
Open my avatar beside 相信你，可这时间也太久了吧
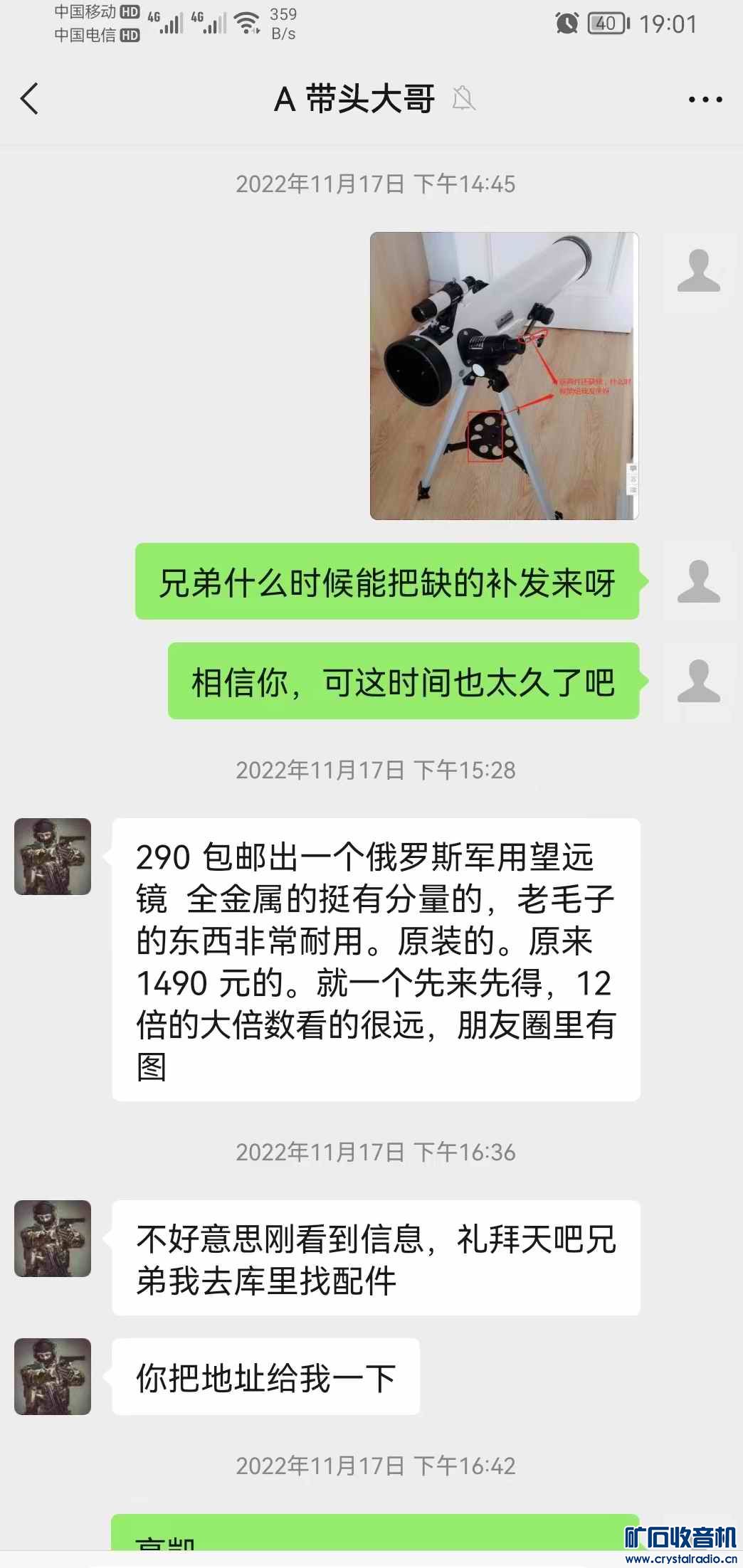(698, 681)
